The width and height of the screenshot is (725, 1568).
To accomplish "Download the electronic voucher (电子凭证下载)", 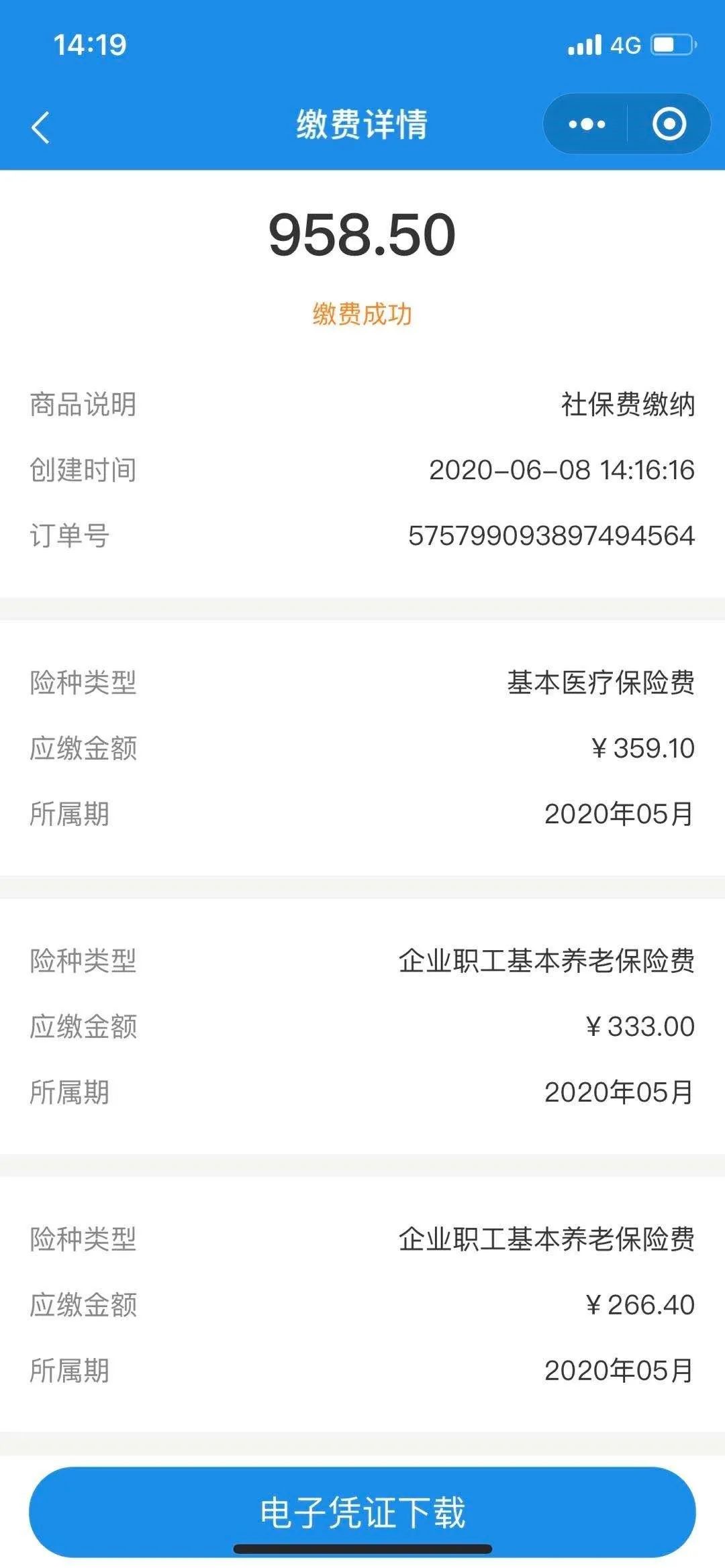I will pos(362,1512).
